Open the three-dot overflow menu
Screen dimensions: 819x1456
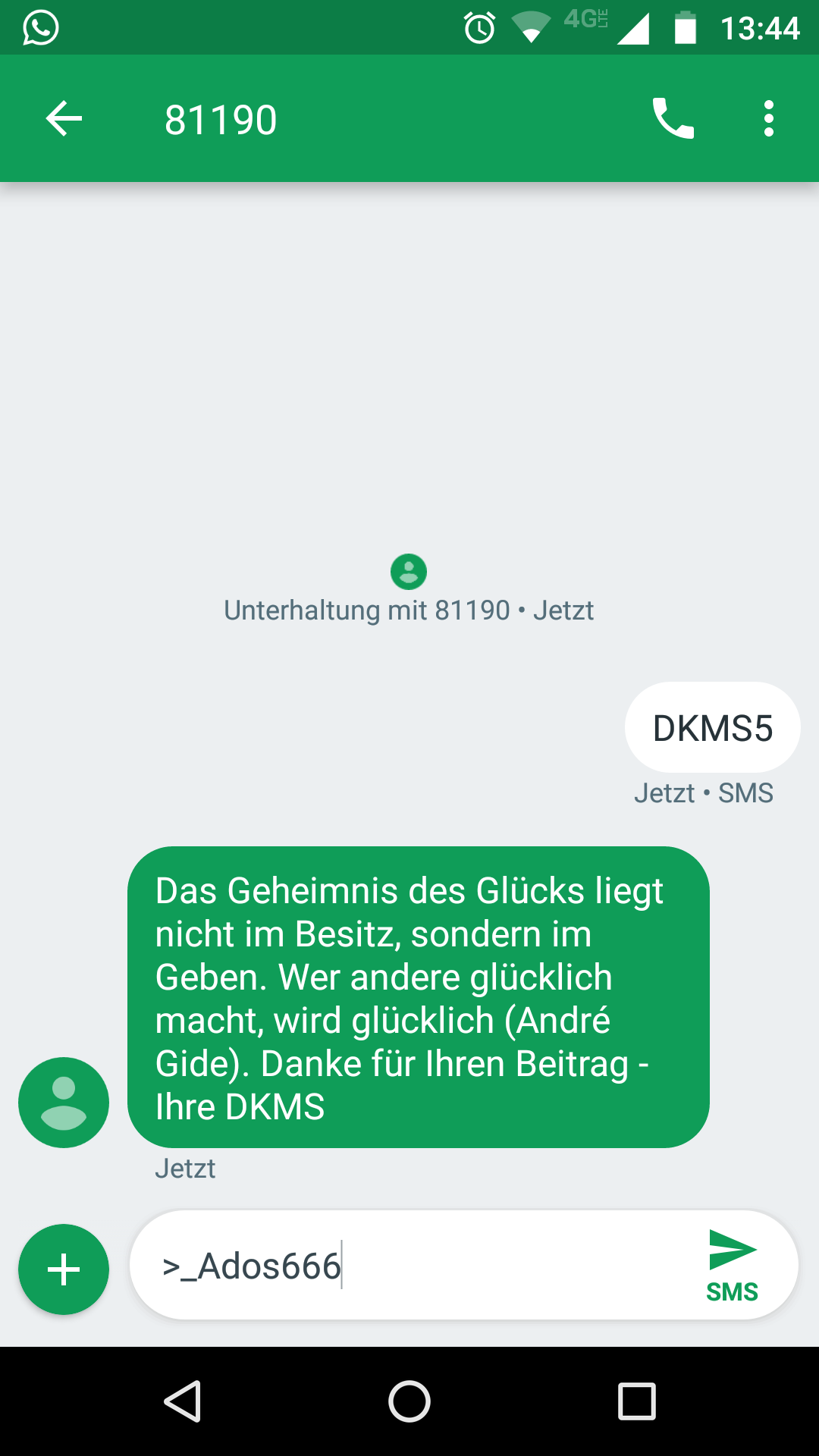pos(769,119)
